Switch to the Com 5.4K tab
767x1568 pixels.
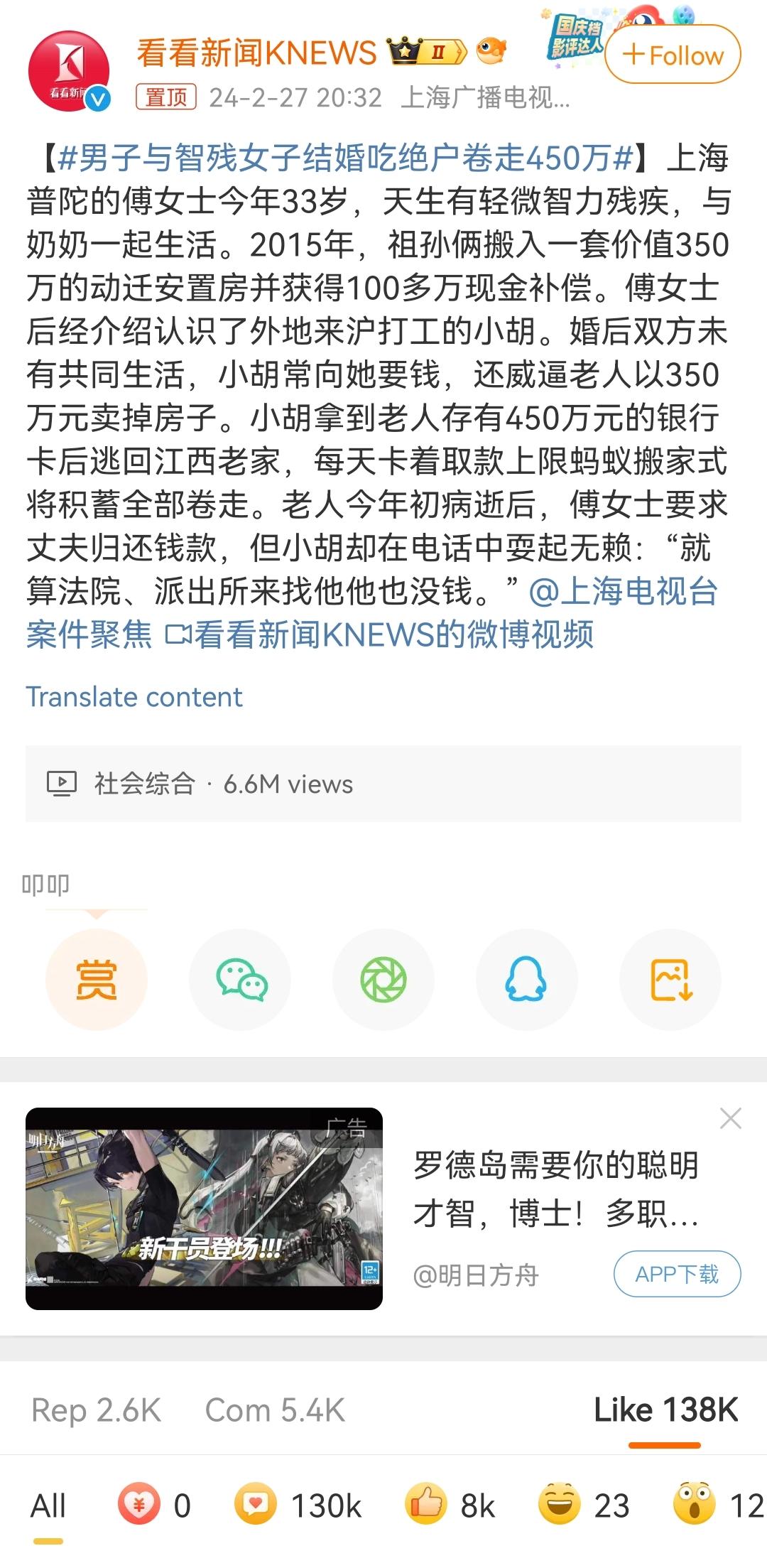click(275, 1410)
